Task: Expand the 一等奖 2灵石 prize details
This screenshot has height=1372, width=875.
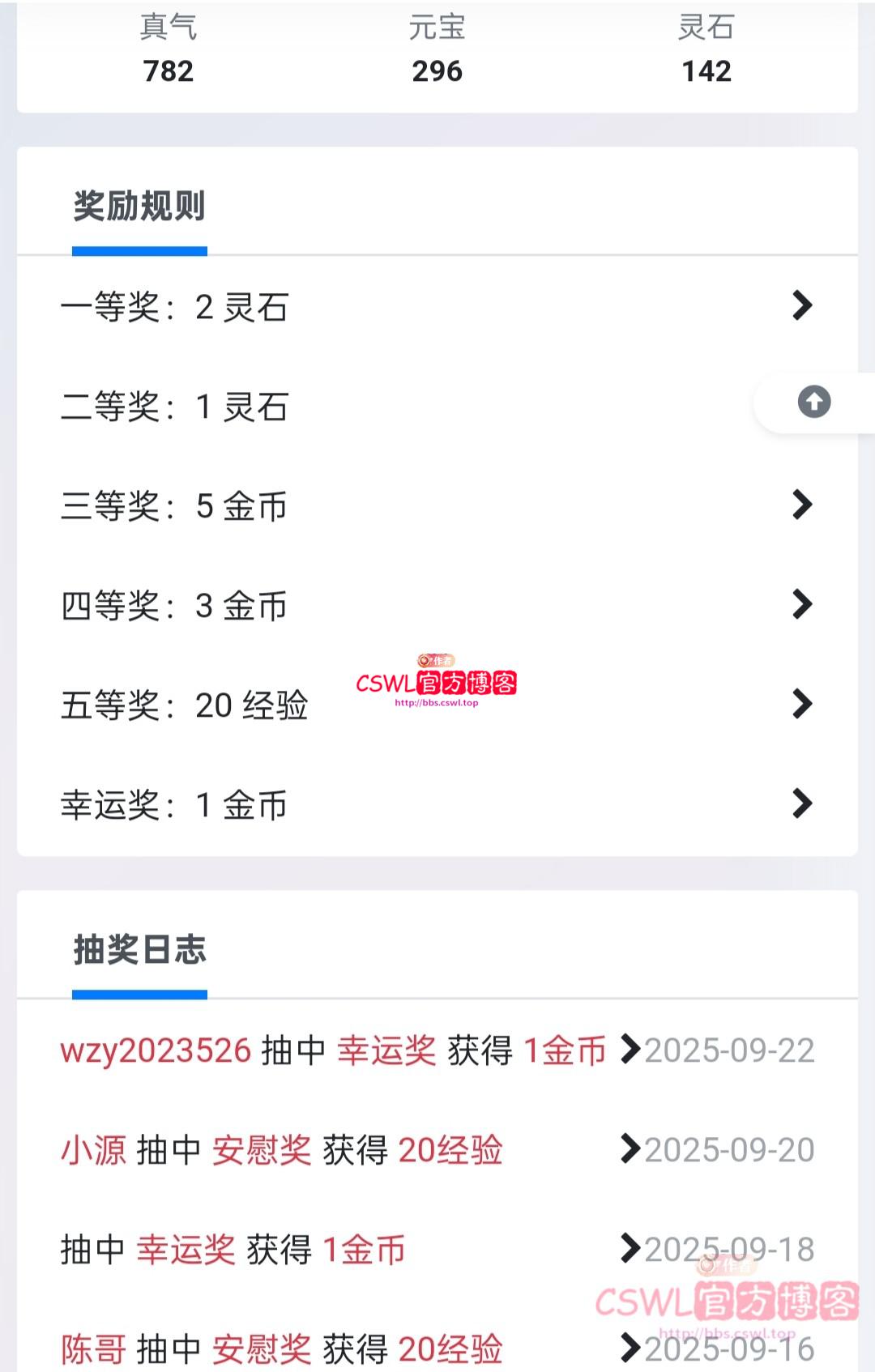Action: [x=802, y=306]
